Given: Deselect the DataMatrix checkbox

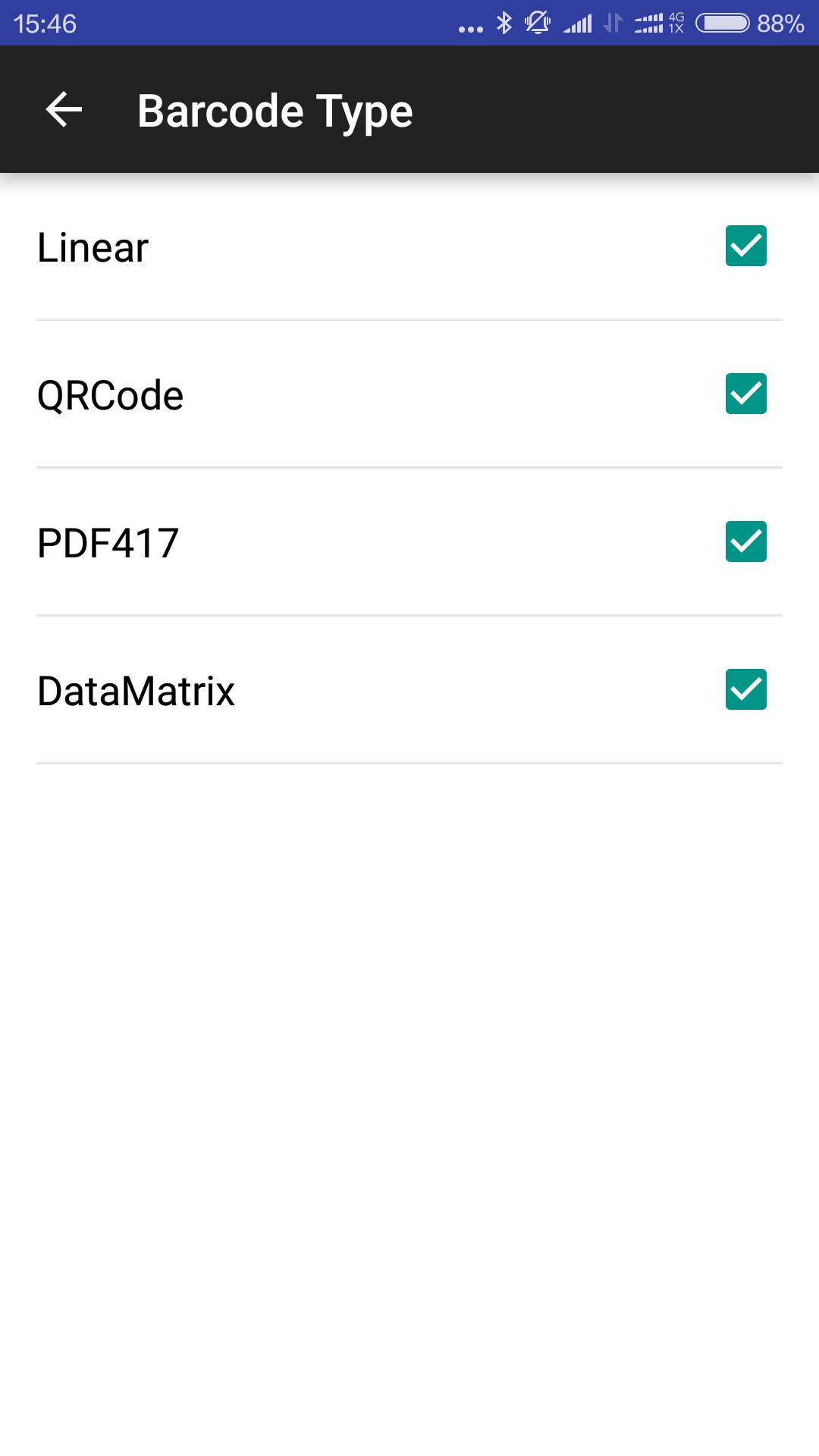Looking at the screenshot, I should coord(745,689).
